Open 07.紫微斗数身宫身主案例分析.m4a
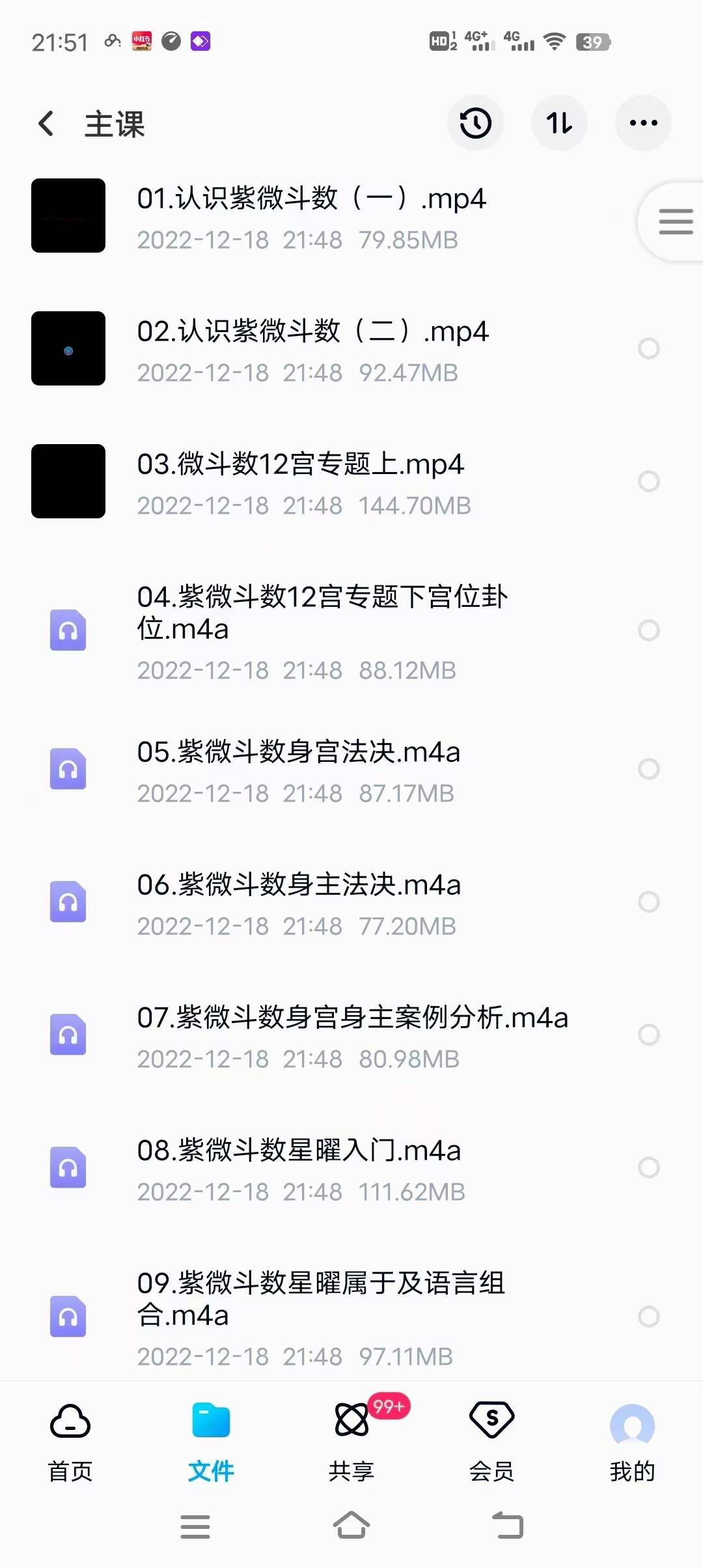The height and width of the screenshot is (1568, 703). pyautogui.click(x=351, y=1017)
